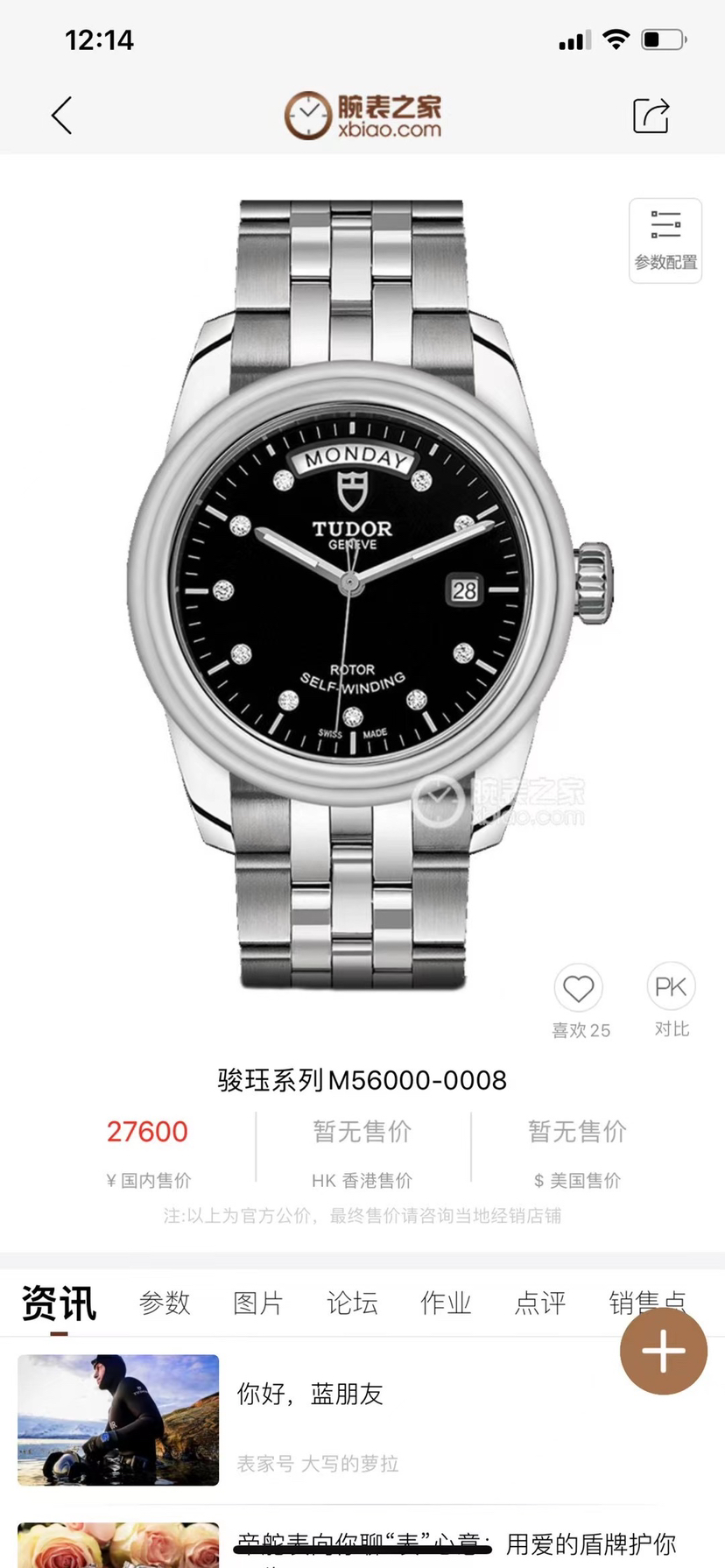
Task: Switch to the 图片 tab
Action: [258, 1303]
